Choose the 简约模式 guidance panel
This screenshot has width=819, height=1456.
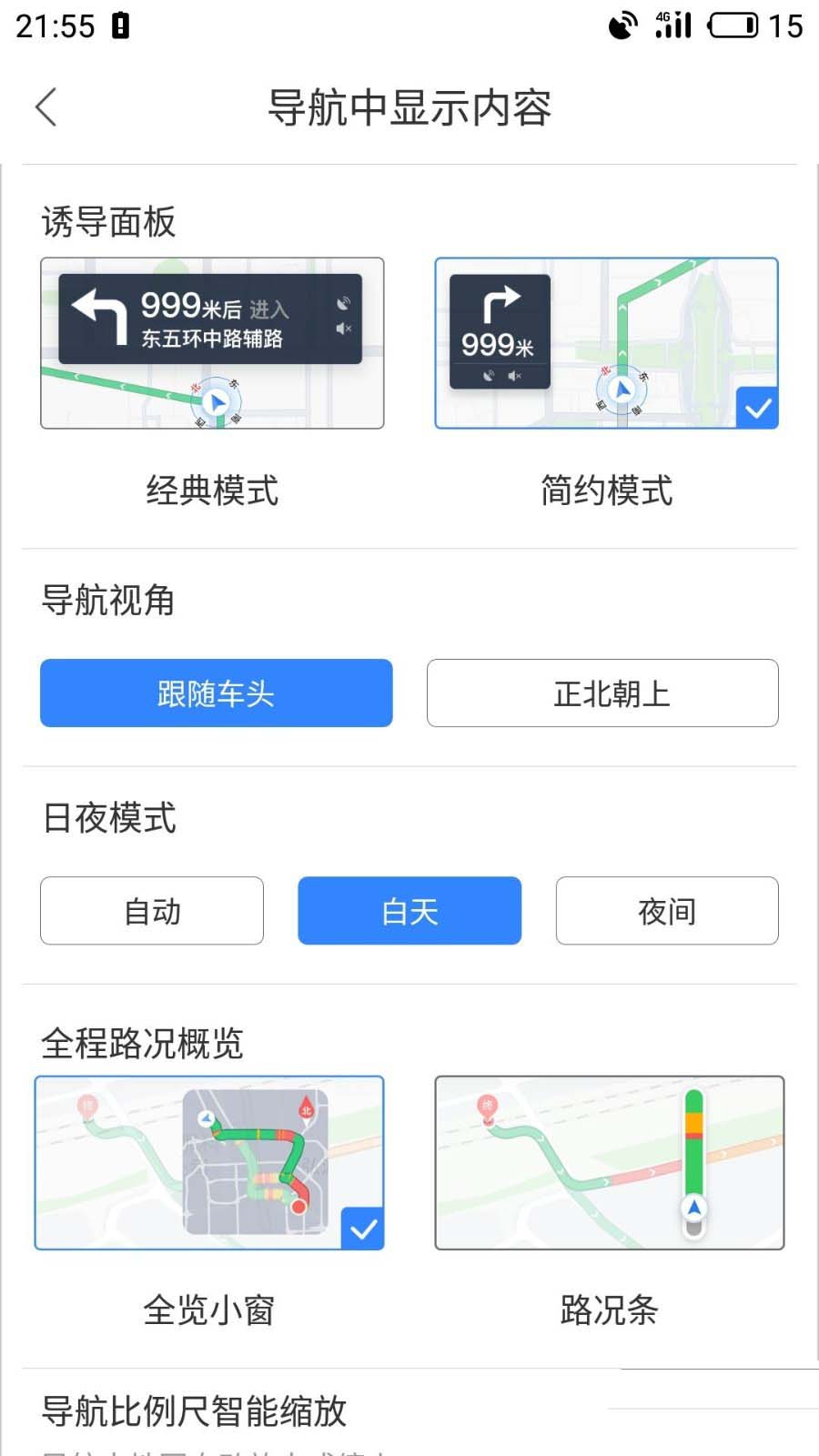click(606, 343)
